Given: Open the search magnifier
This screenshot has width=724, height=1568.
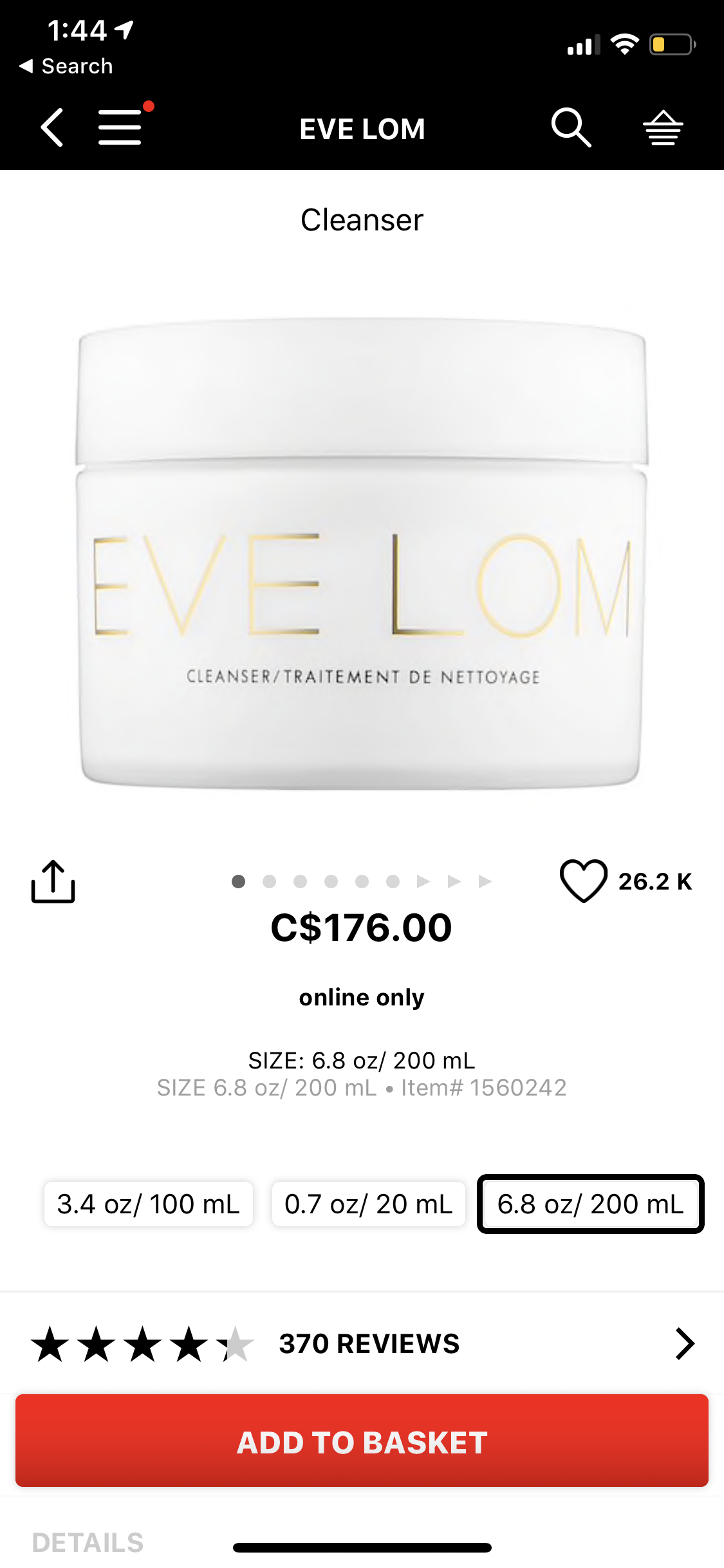Looking at the screenshot, I should pyautogui.click(x=571, y=127).
